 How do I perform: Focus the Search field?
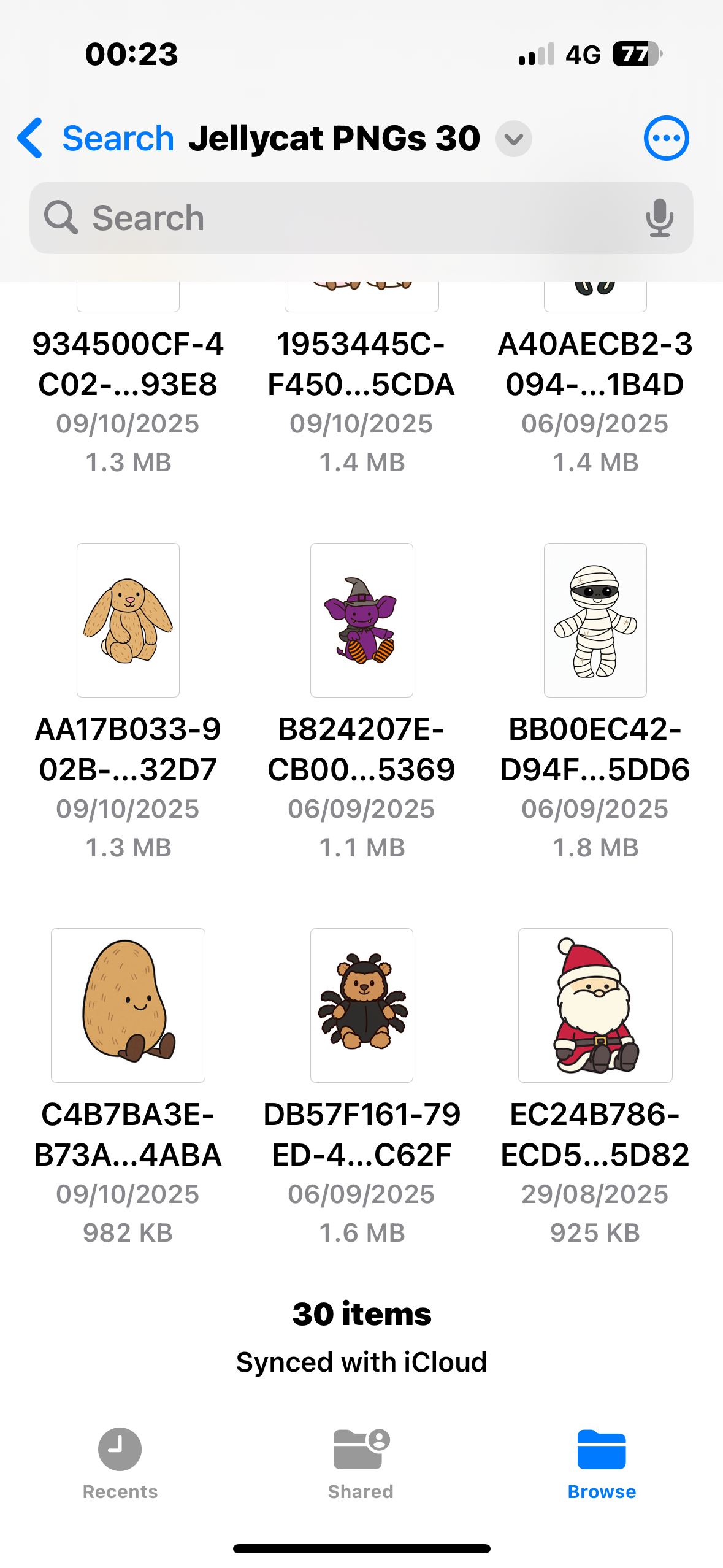coord(343,218)
